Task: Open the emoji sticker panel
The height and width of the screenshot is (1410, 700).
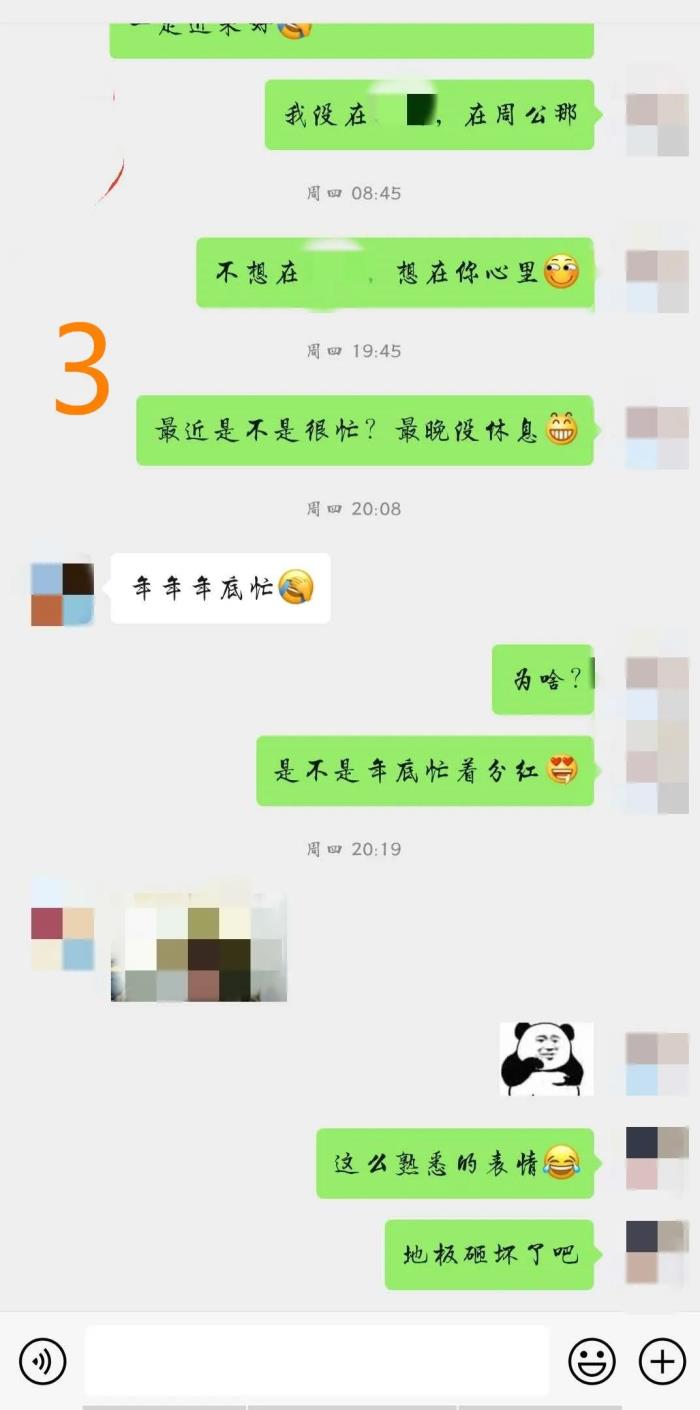Action: pyautogui.click(x=592, y=1361)
